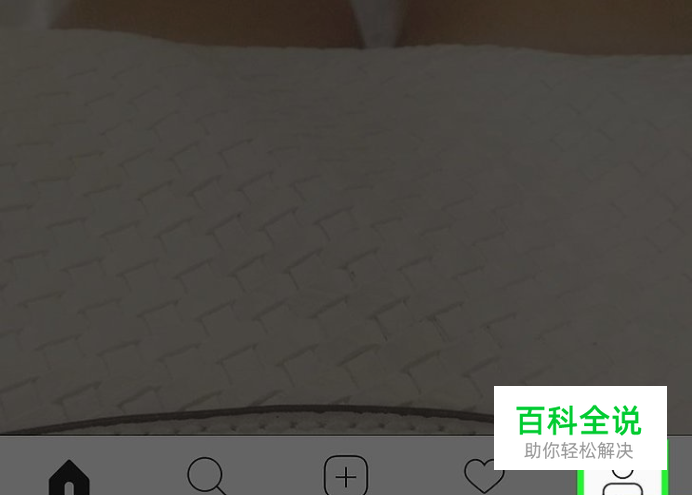Screen dimensions: 692x495
Task: Go to the home feed tab
Action: tap(69, 477)
